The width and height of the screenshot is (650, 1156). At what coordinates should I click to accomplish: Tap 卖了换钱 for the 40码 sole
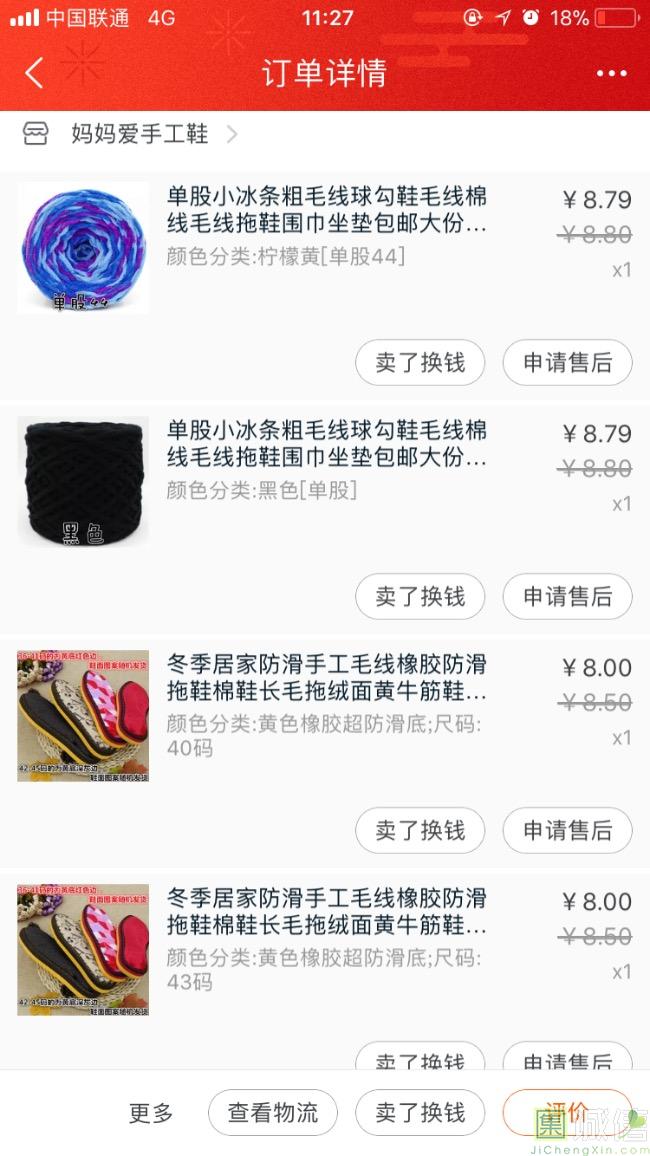420,830
